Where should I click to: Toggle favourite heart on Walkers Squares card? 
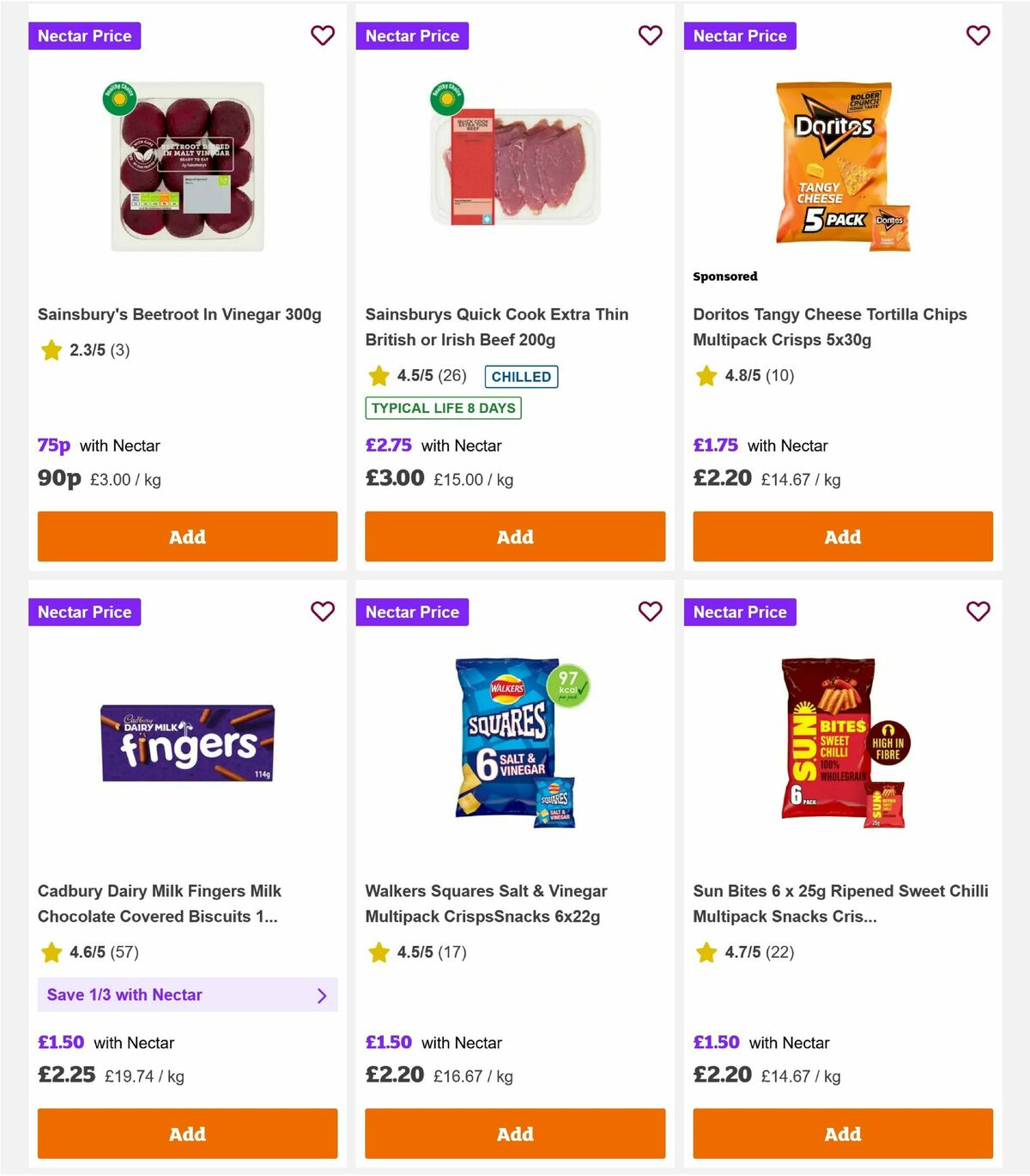tap(651, 612)
